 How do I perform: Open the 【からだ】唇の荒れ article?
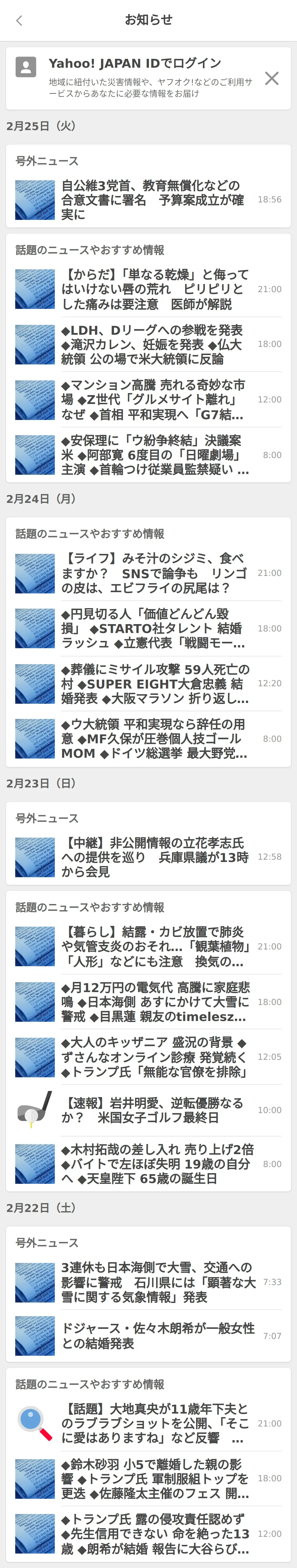click(153, 289)
